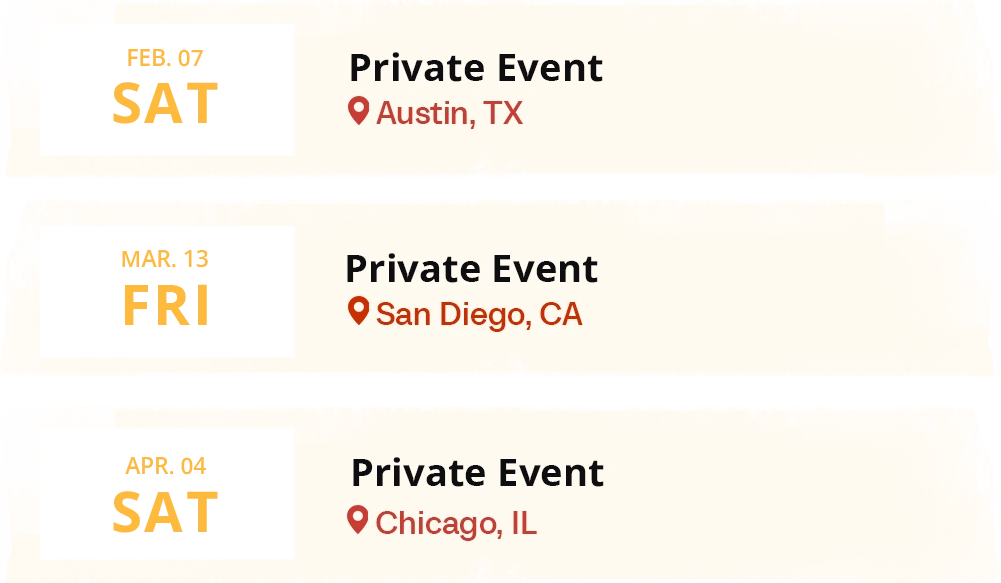Open the Chicago, IL location link

click(455, 522)
